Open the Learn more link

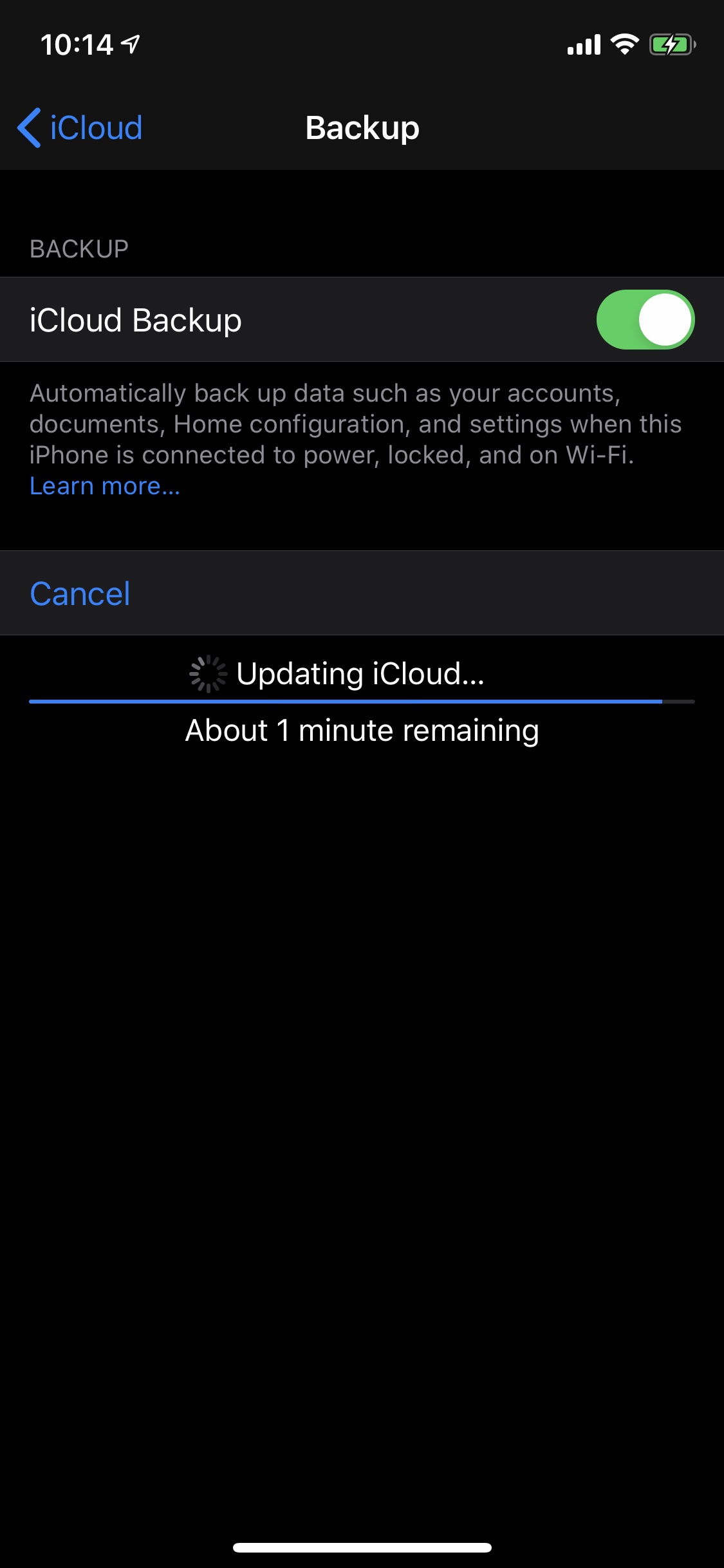[105, 486]
